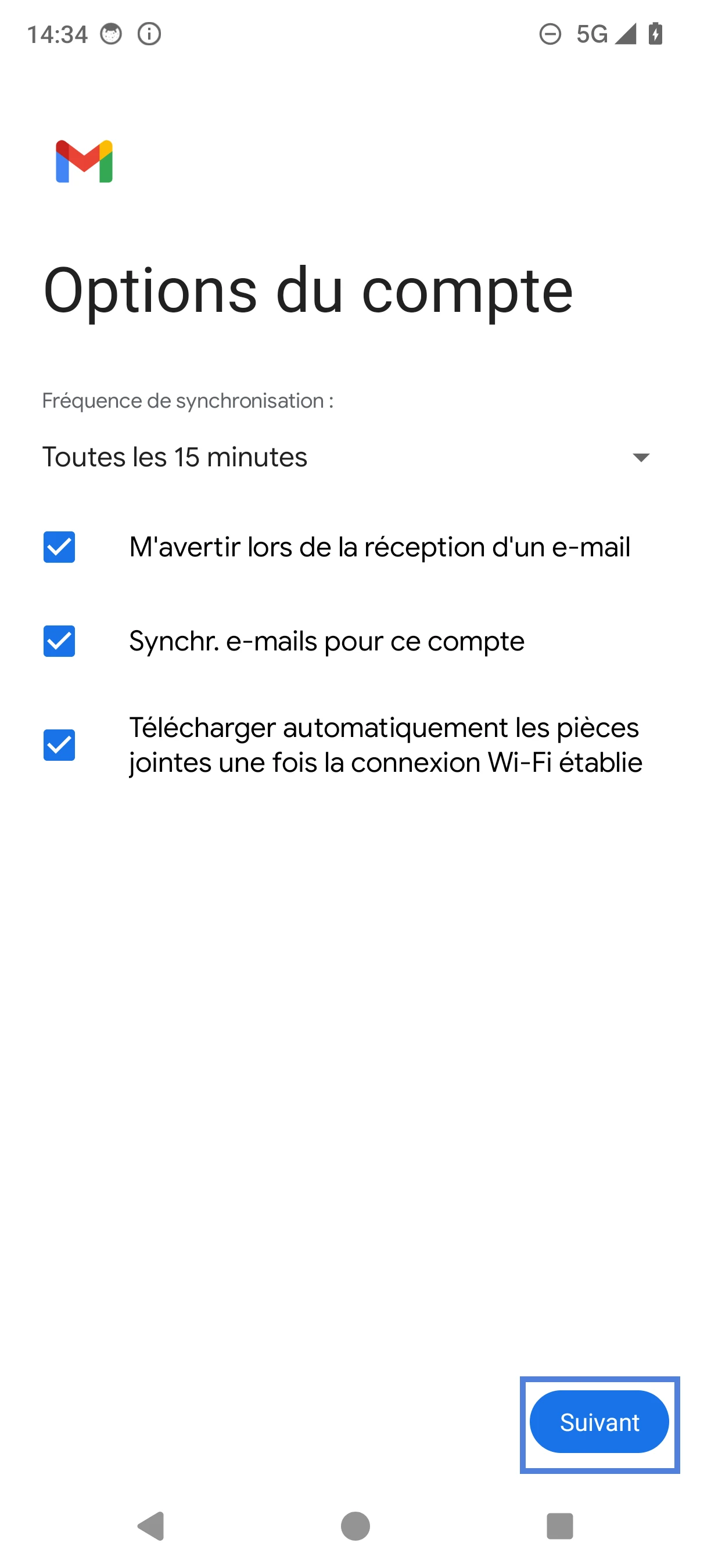Tap the Suivant button
Screen dimensions: 711x1568
(x=599, y=1422)
